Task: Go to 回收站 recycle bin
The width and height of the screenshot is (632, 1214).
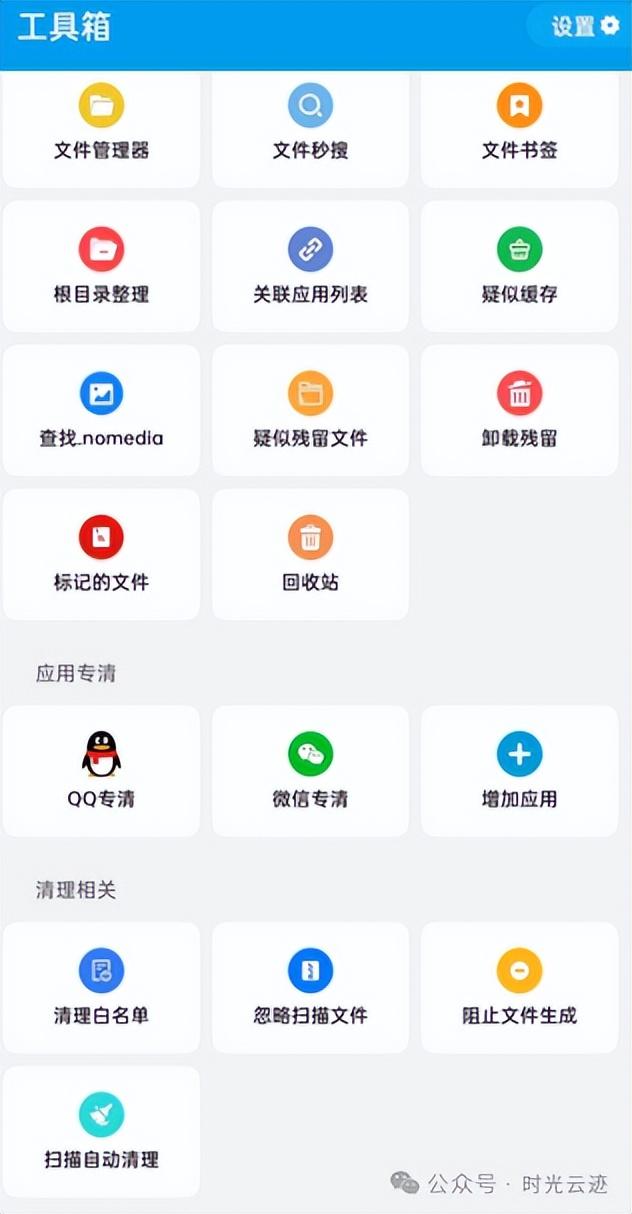Action: click(x=310, y=555)
